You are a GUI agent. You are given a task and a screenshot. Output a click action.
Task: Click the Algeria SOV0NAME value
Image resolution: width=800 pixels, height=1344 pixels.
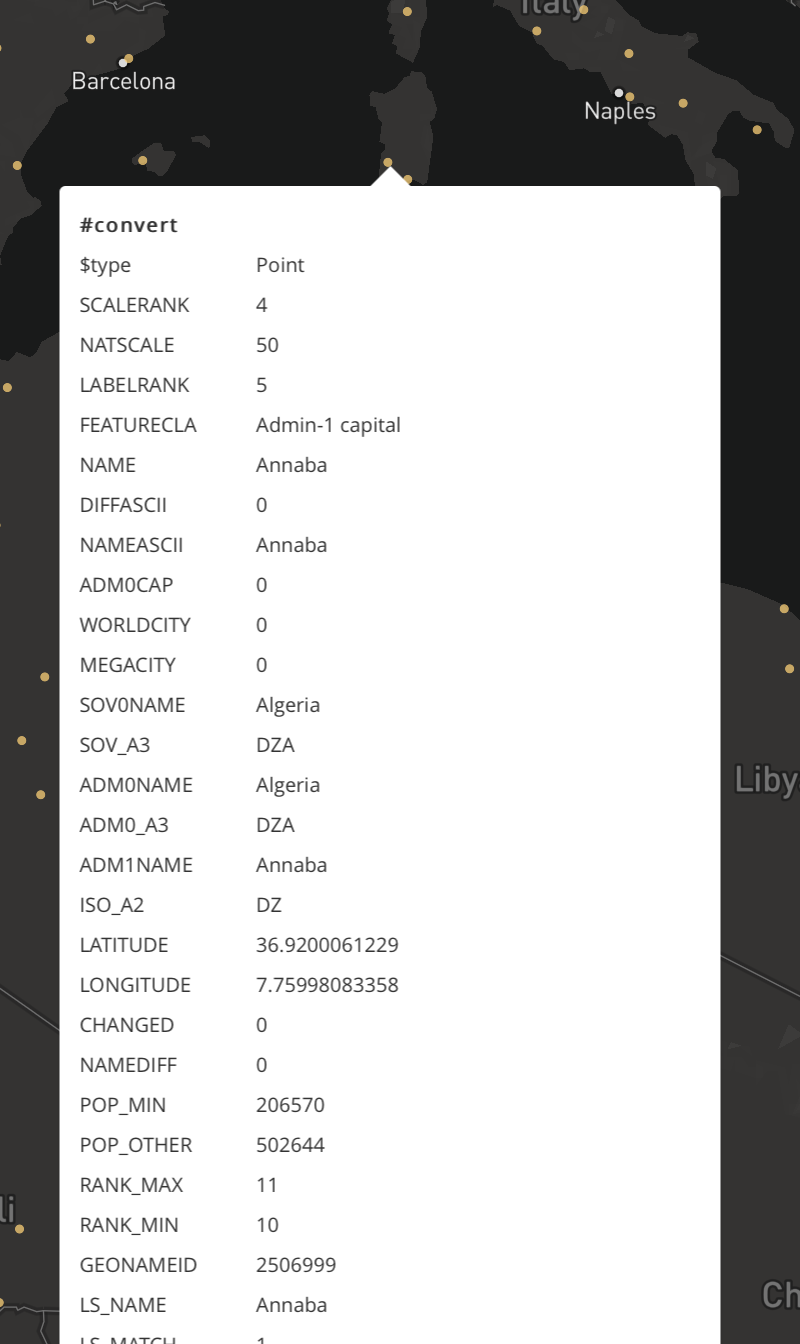[x=287, y=704]
